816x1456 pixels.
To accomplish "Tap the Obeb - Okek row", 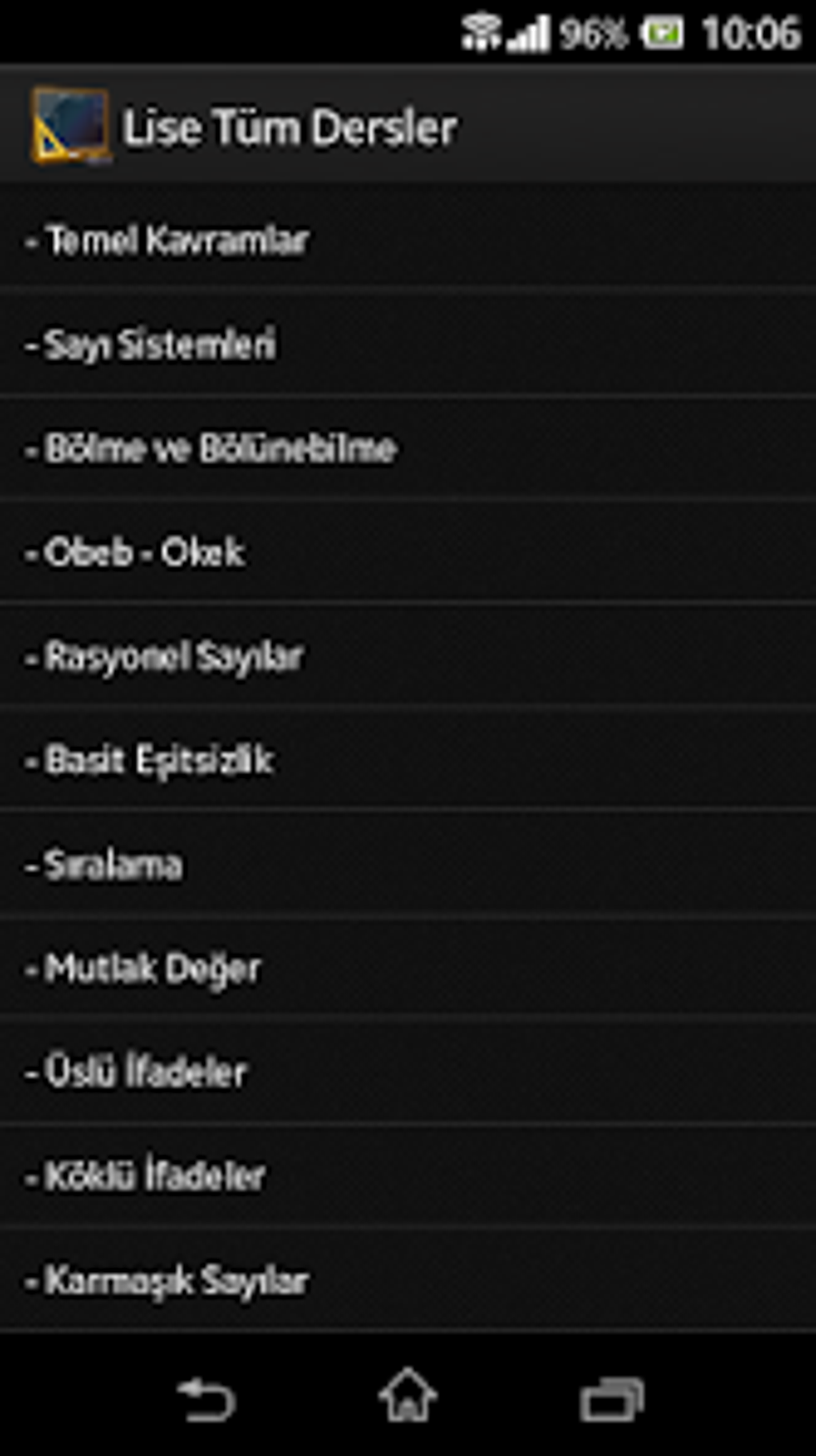I will click(x=408, y=552).
